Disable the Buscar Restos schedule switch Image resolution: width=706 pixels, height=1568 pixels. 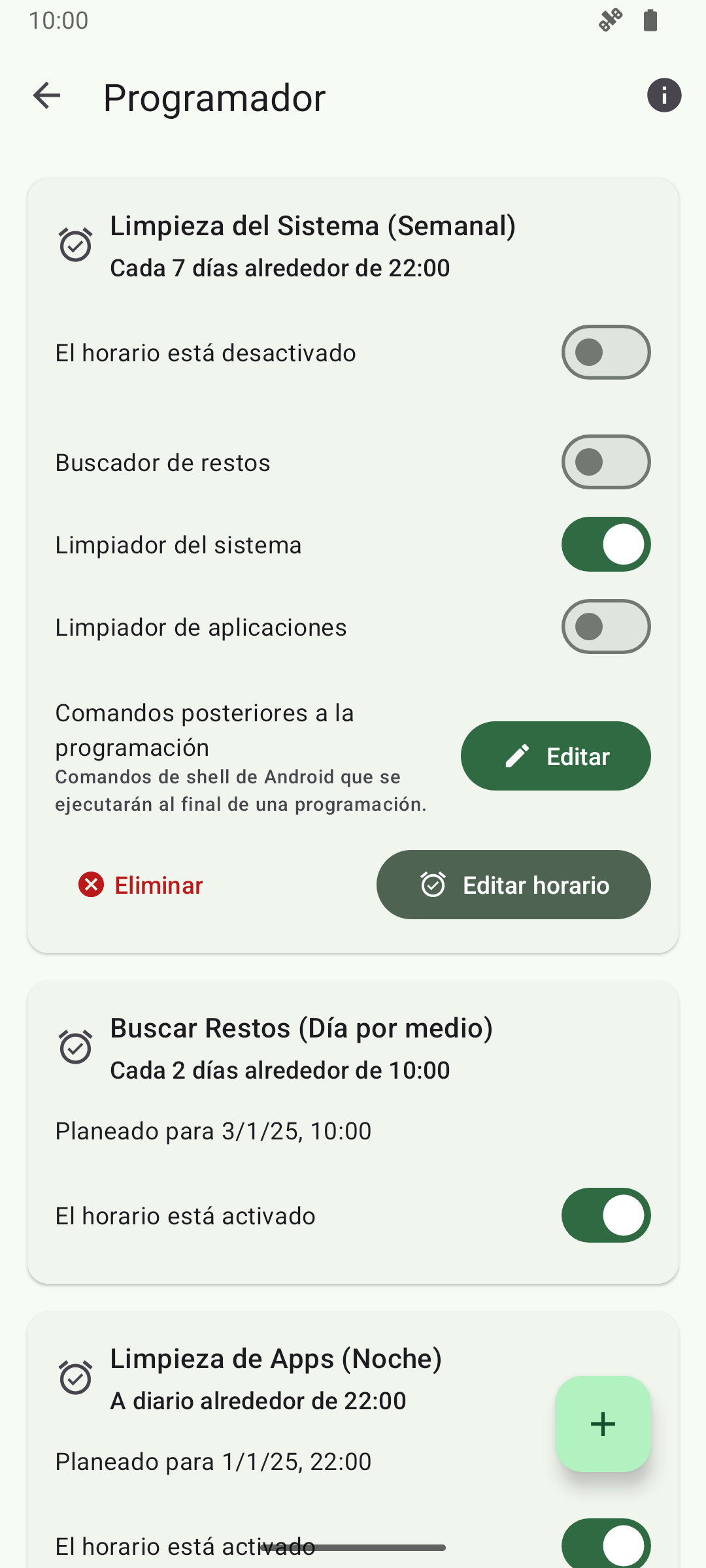[605, 1215]
